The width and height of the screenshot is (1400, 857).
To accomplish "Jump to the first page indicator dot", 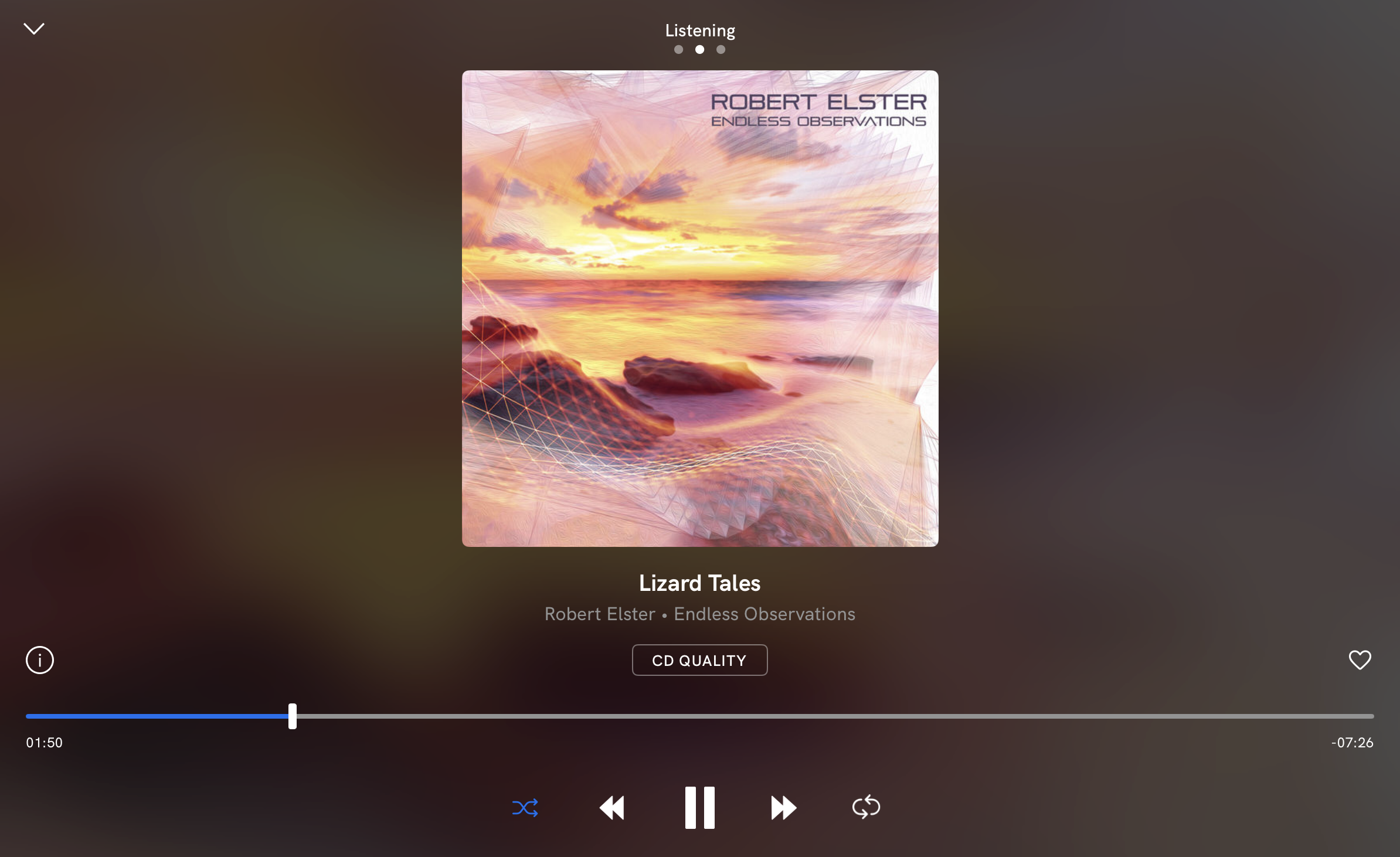I will [x=678, y=50].
